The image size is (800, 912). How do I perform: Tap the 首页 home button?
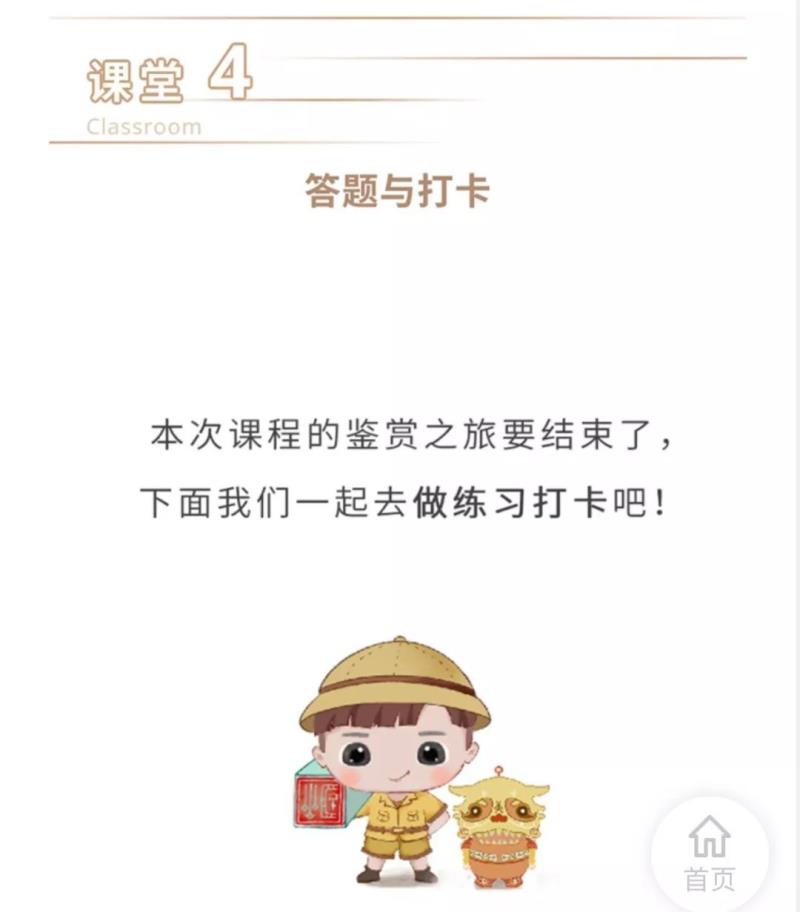(x=709, y=853)
